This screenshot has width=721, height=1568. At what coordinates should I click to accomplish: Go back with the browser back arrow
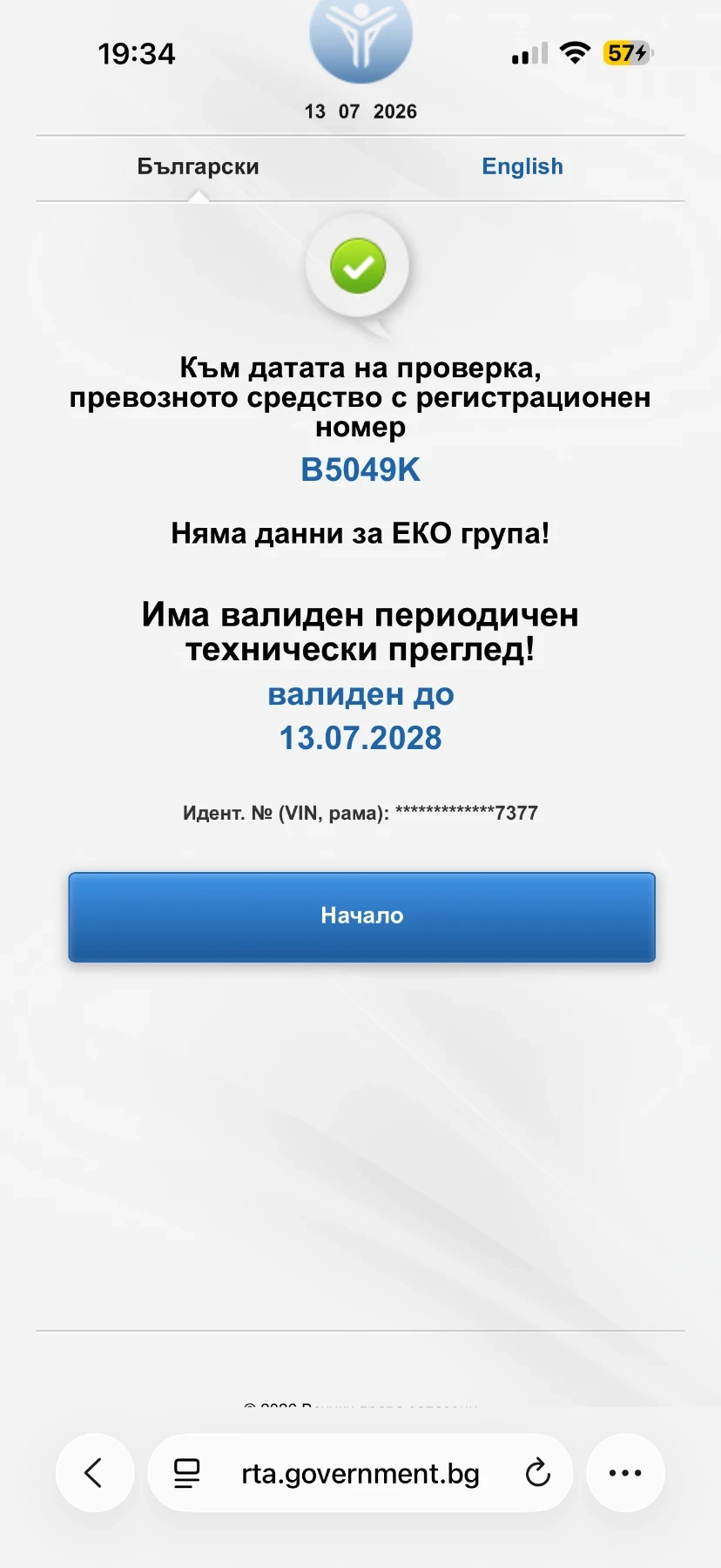[x=94, y=1473]
